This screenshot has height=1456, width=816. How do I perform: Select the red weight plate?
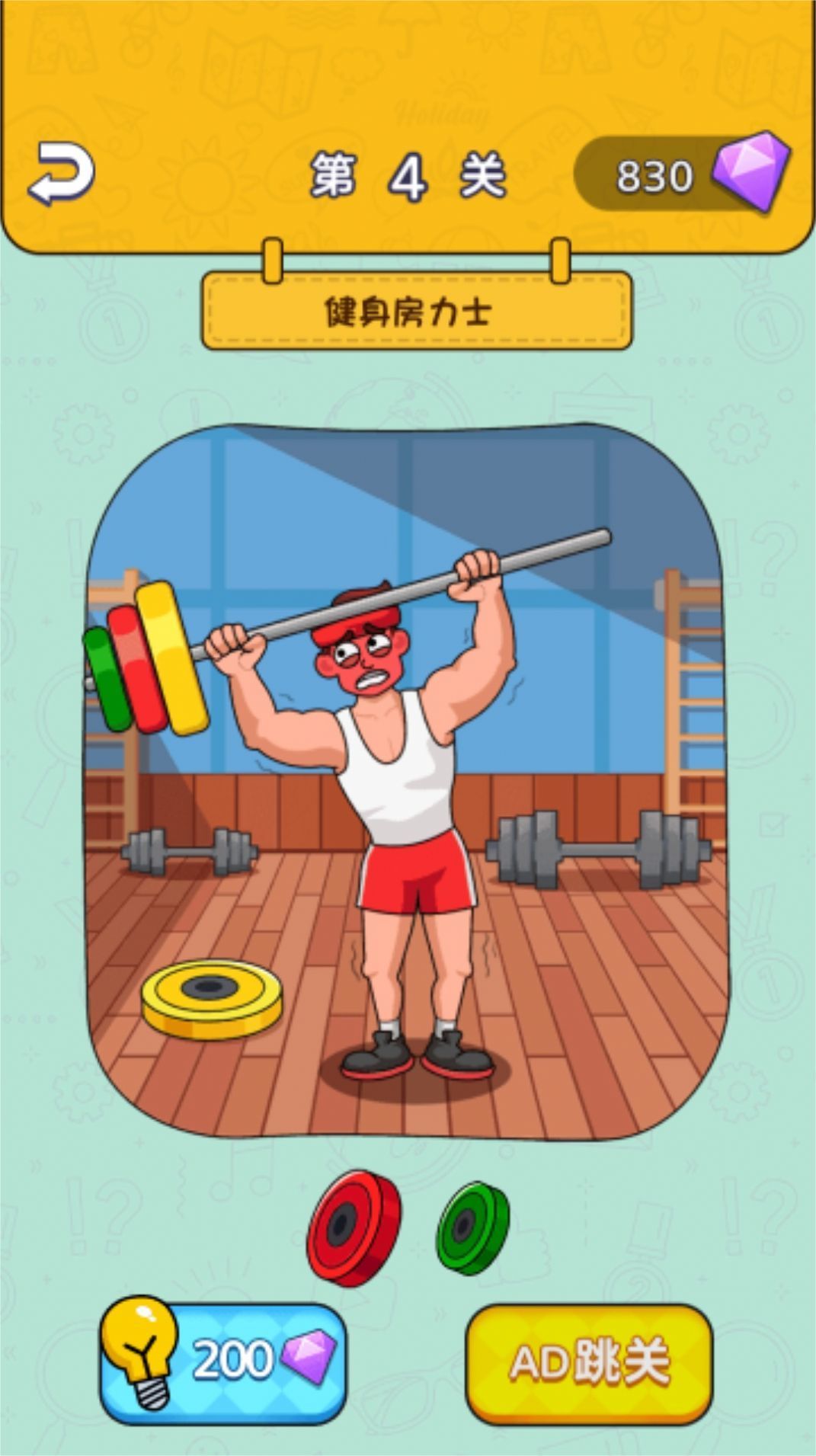tap(353, 1227)
